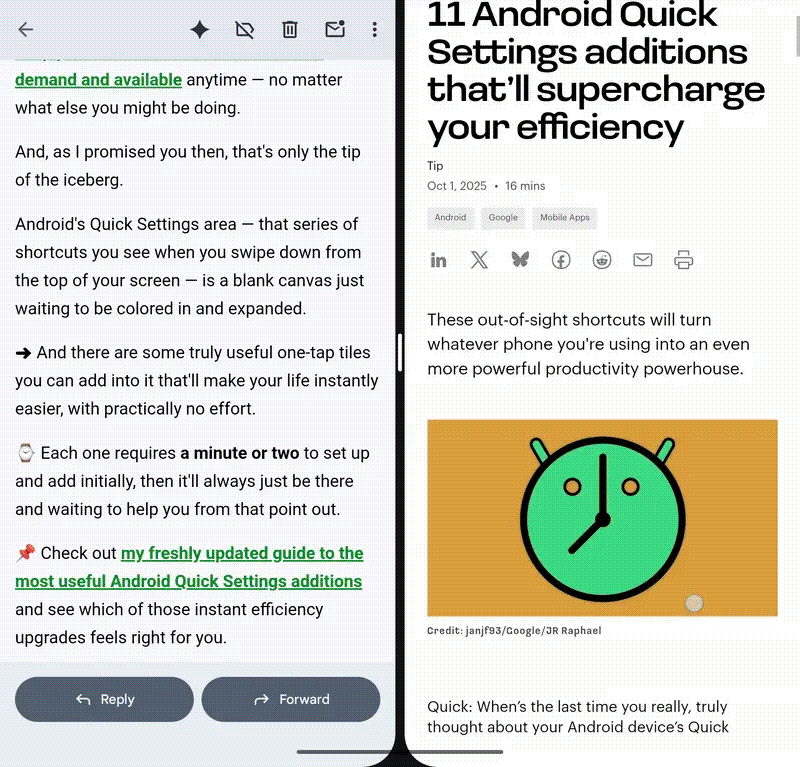The height and width of the screenshot is (767, 800).
Task: Delete this email with the trash icon
Action: (x=290, y=30)
